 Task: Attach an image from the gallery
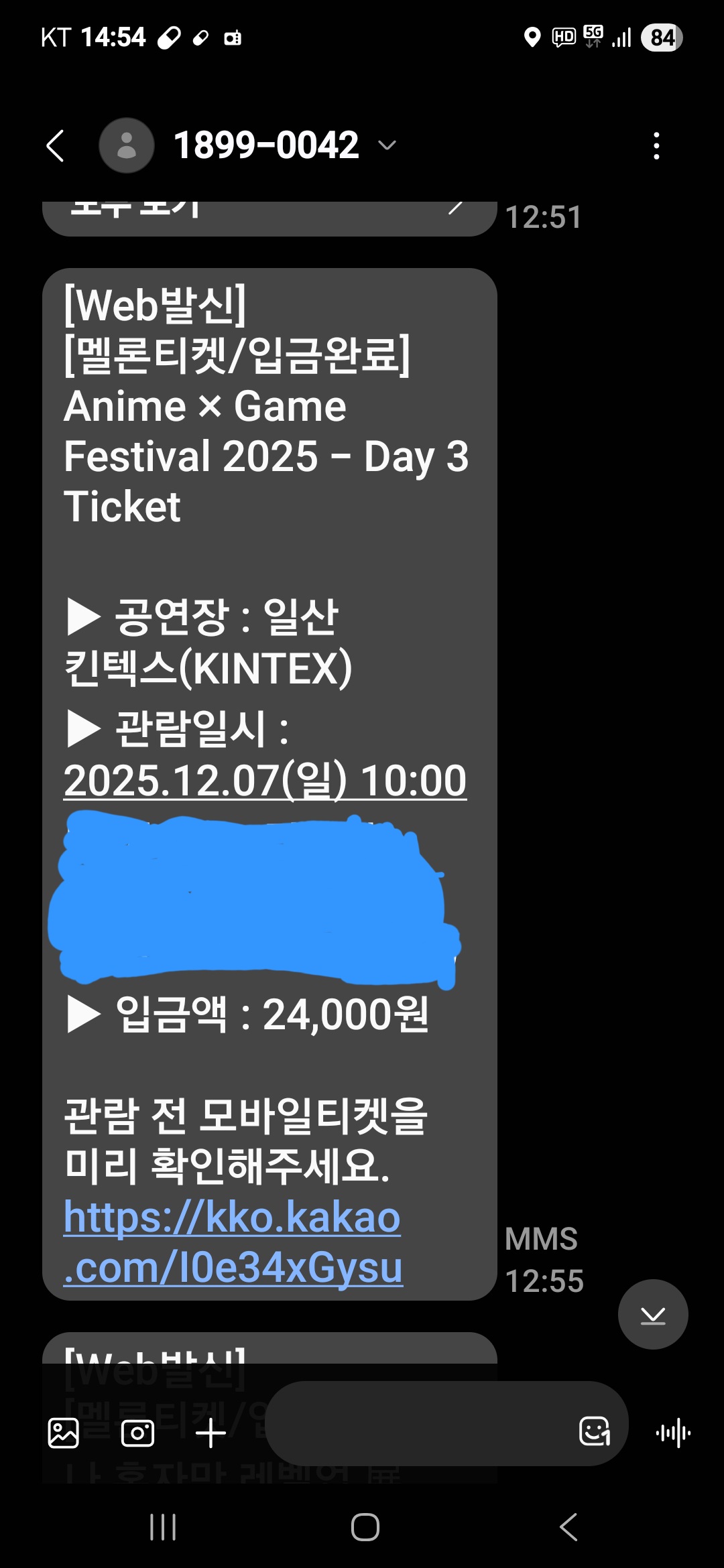[64, 1433]
